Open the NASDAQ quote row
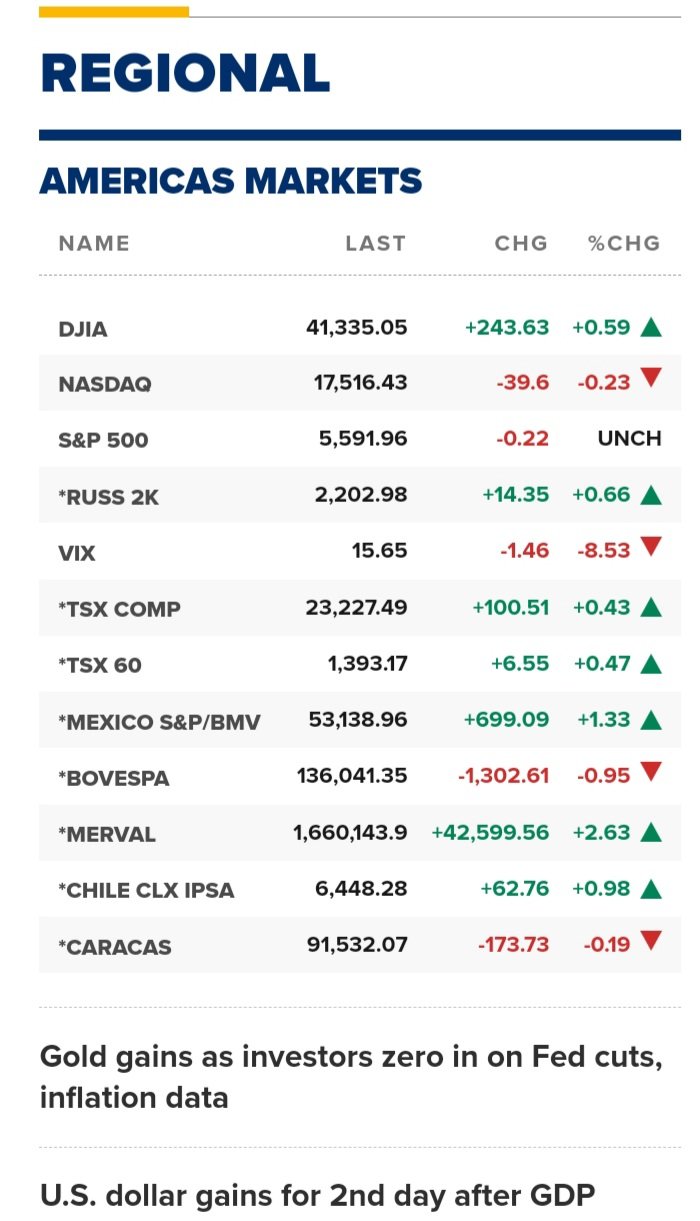The width and height of the screenshot is (700, 1221). pyautogui.click(x=105, y=384)
